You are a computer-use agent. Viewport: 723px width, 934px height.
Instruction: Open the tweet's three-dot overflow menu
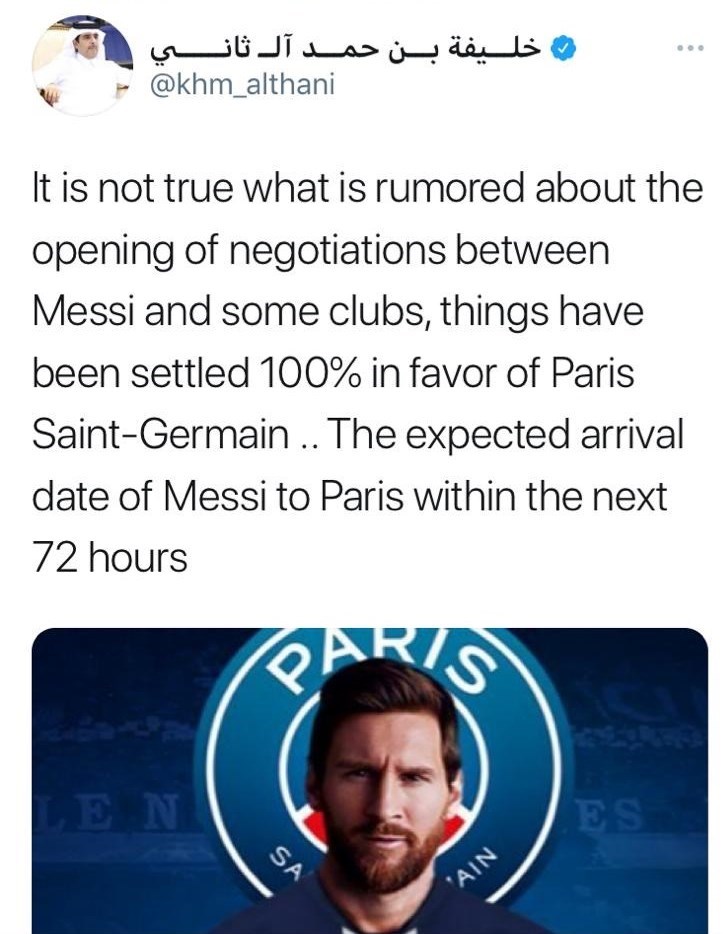[x=690, y=48]
